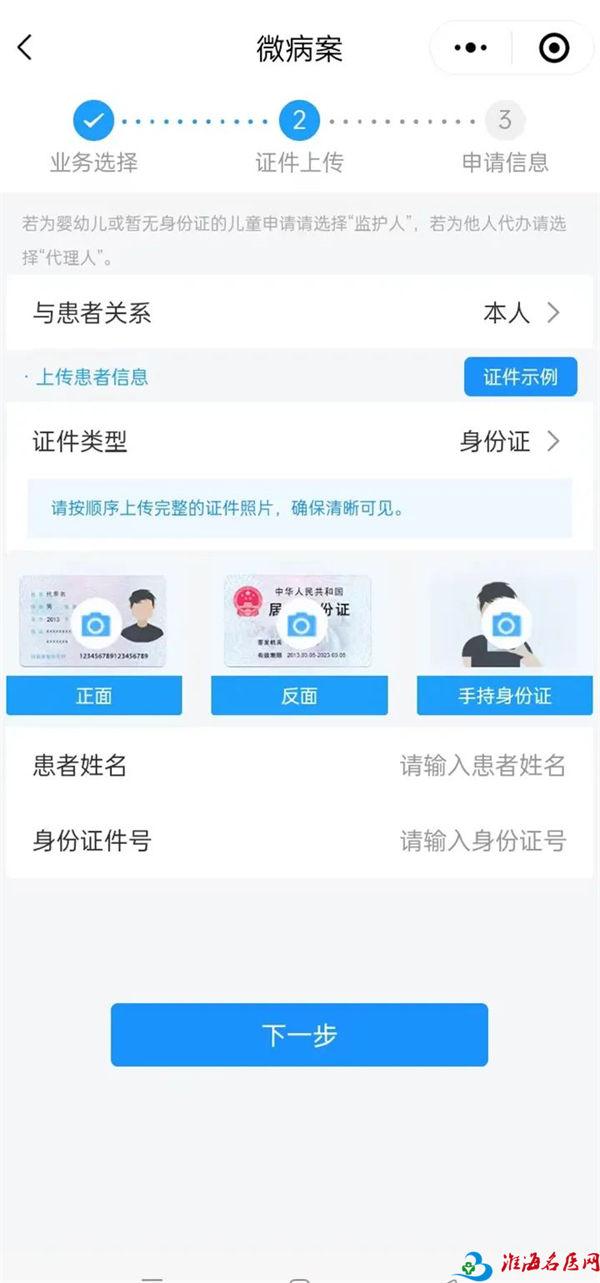Close the mini program with the circle button
The height and width of the screenshot is (1283, 600).
[x=553, y=47]
